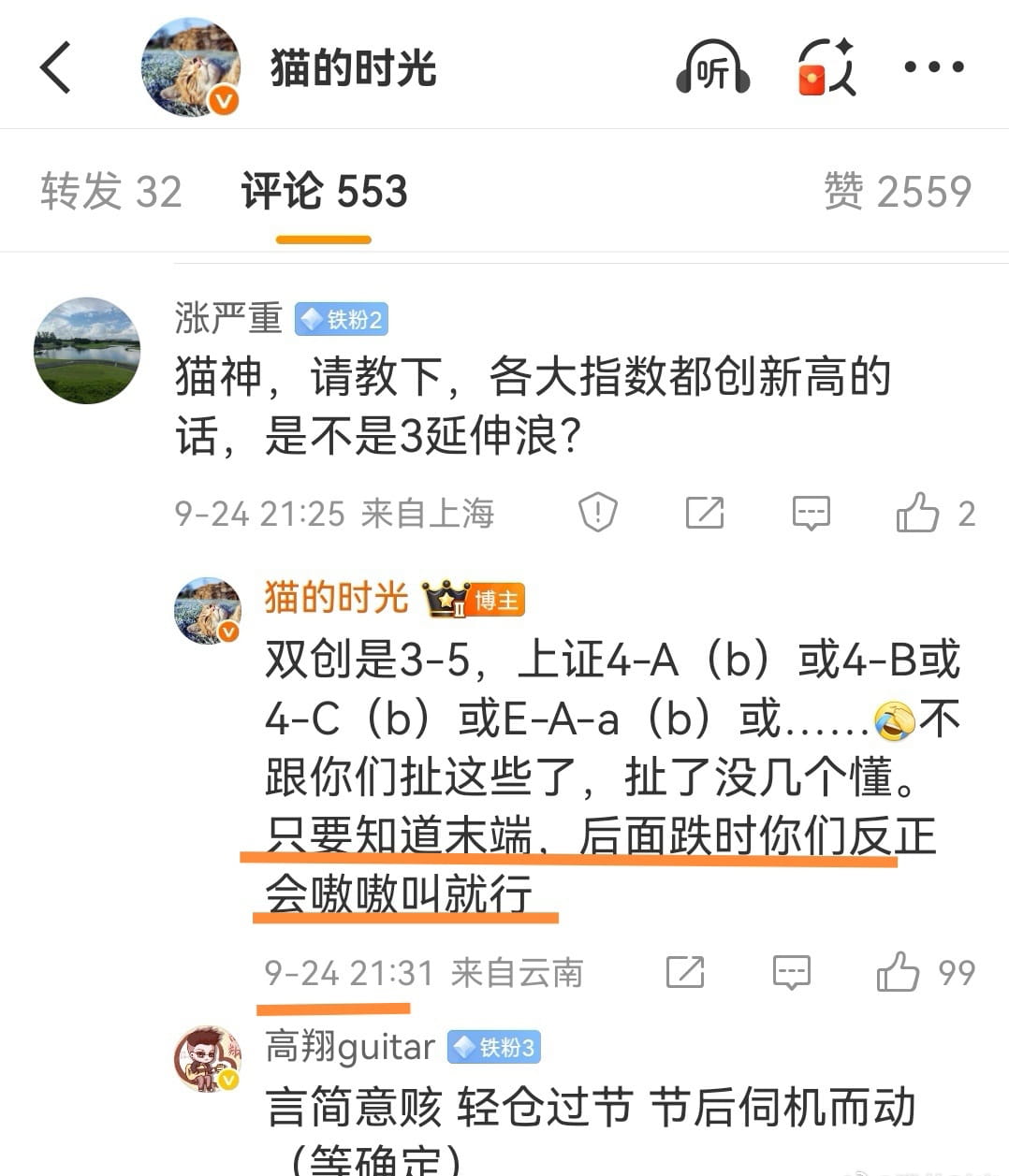The height and width of the screenshot is (1176, 1009).
Task: Report 涨严重's comment with the shield icon
Action: 597,513
